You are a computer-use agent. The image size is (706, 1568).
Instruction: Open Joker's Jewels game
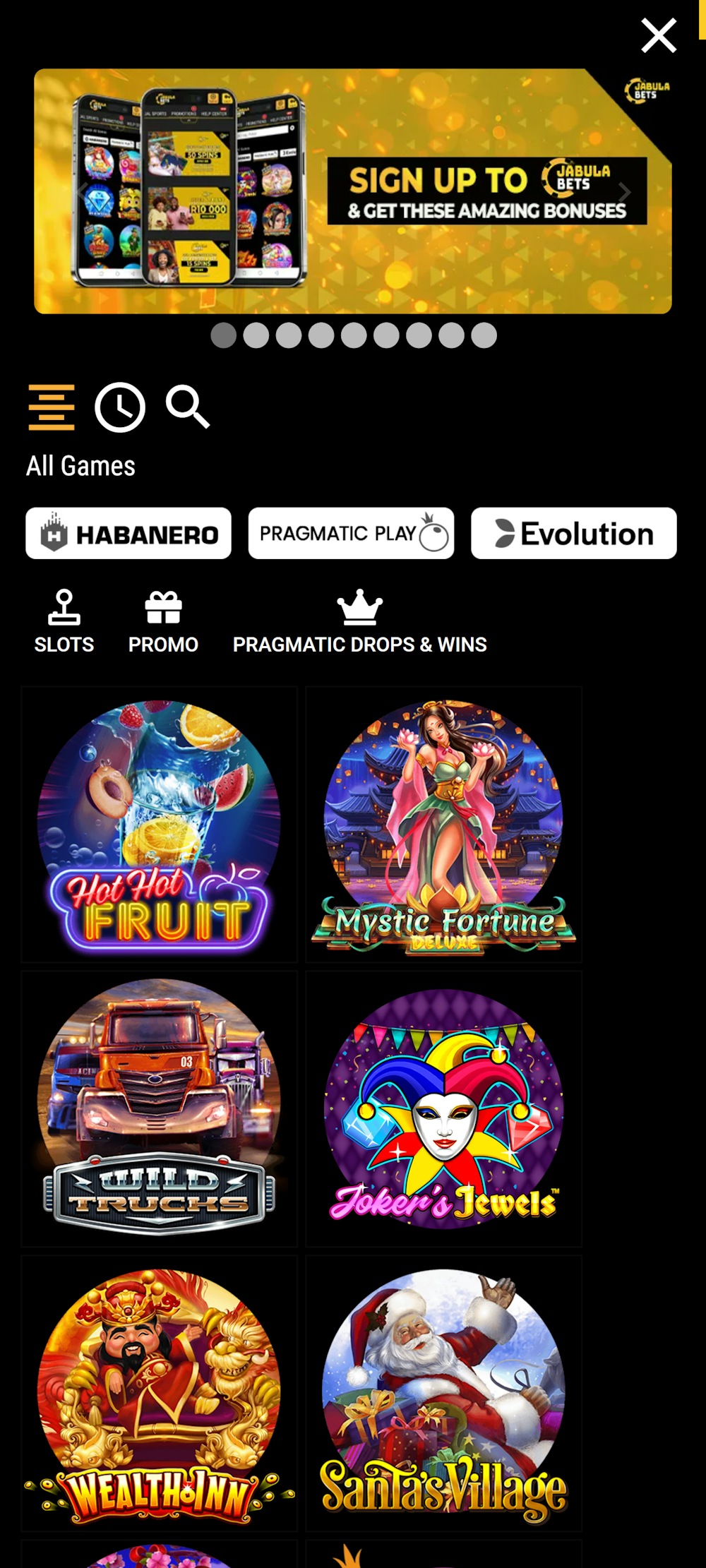click(443, 1108)
